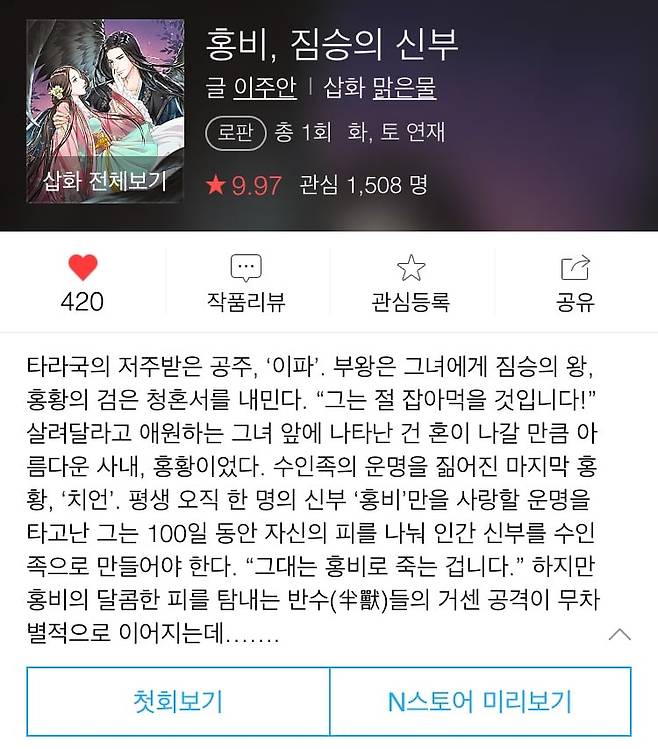
Task: Add to favorites with 관심등록
Action: click(410, 282)
